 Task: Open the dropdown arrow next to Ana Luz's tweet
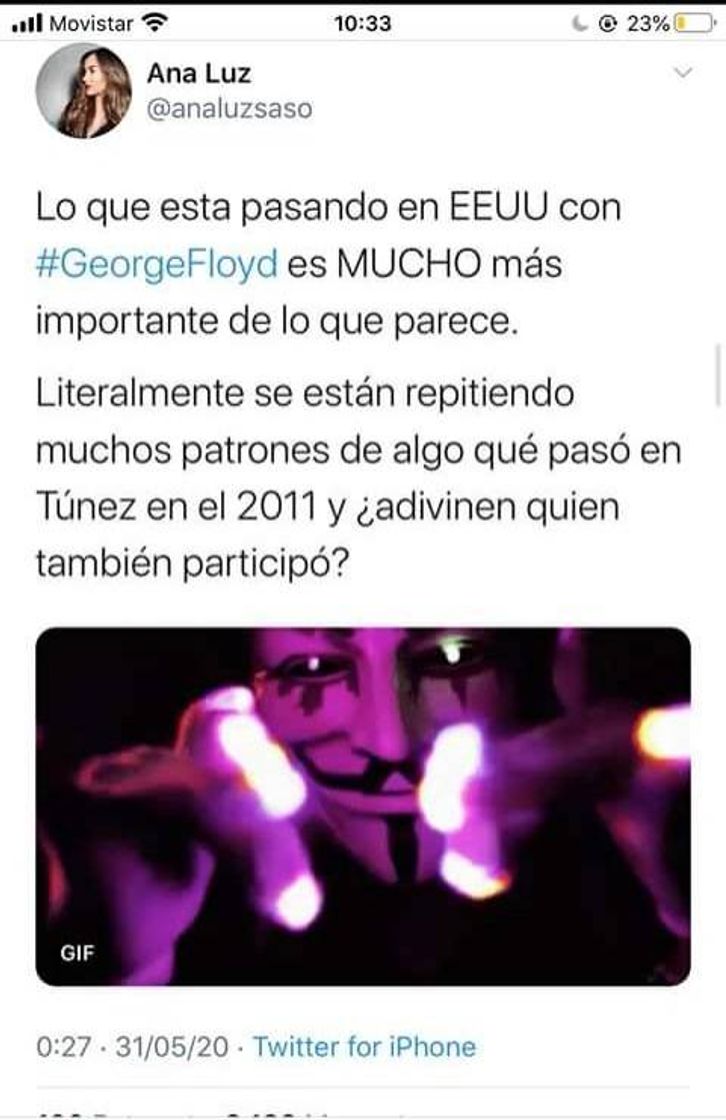point(684,70)
